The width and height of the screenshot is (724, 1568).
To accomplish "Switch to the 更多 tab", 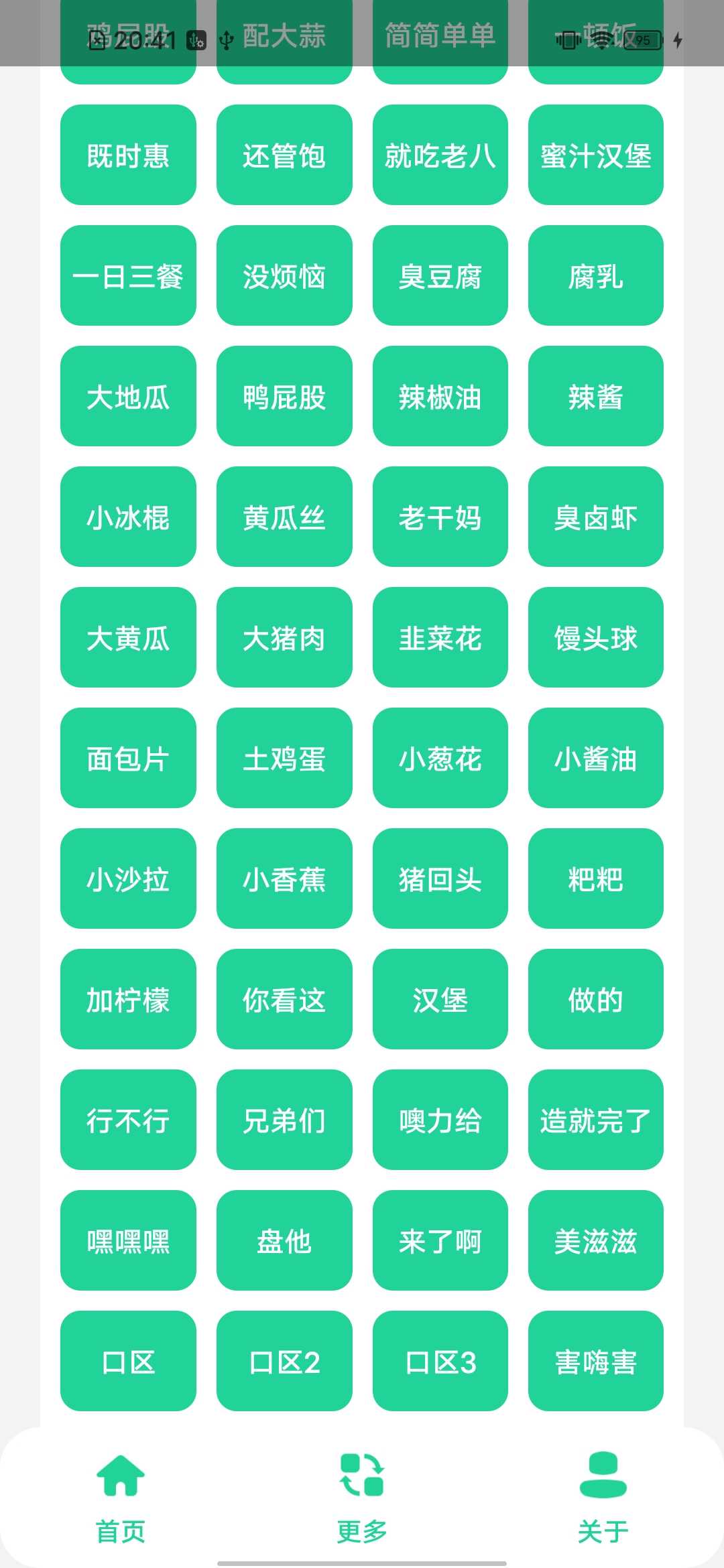I will [x=362, y=1518].
